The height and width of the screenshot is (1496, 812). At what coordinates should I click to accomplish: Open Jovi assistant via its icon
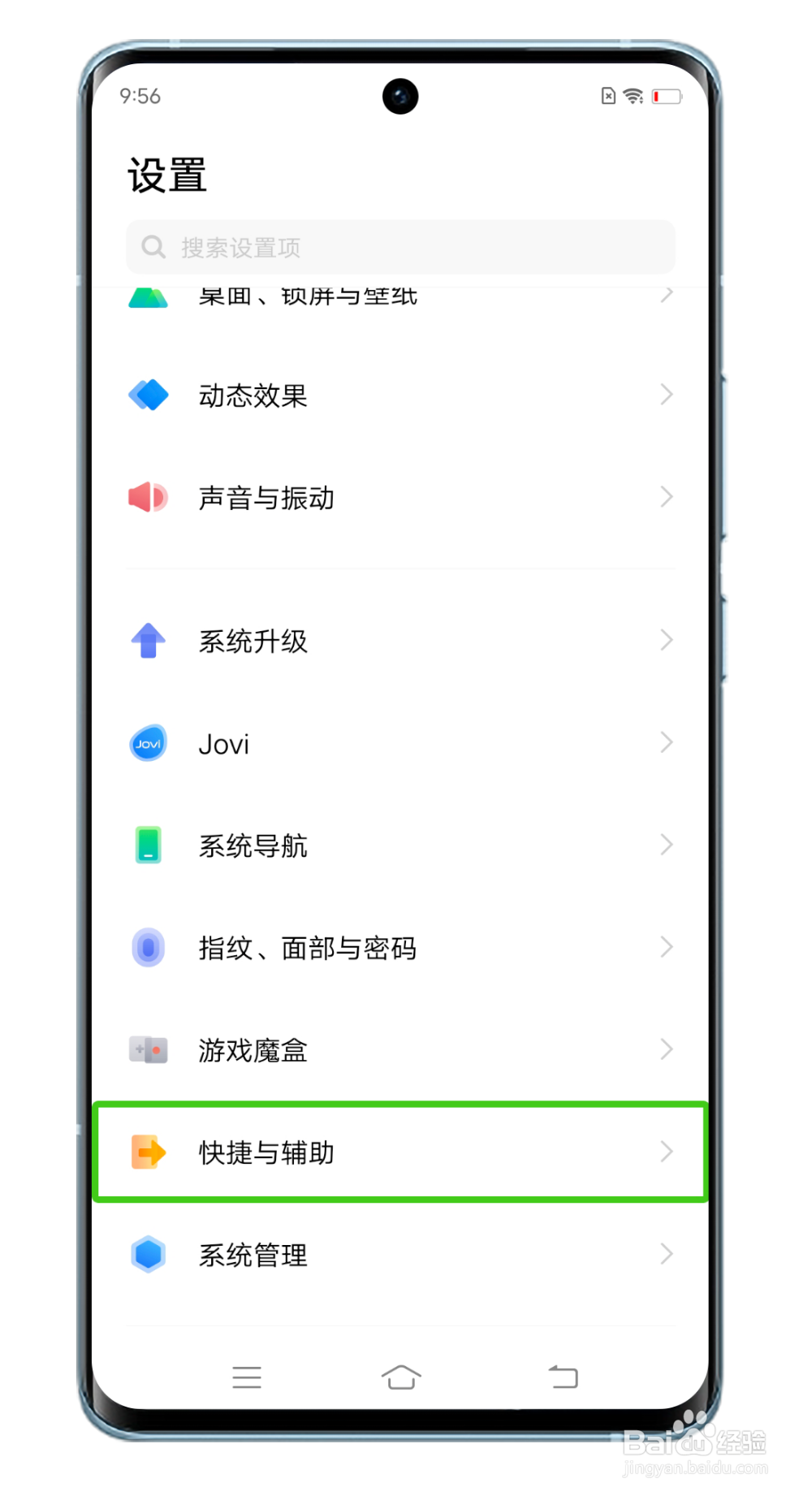pos(148,743)
